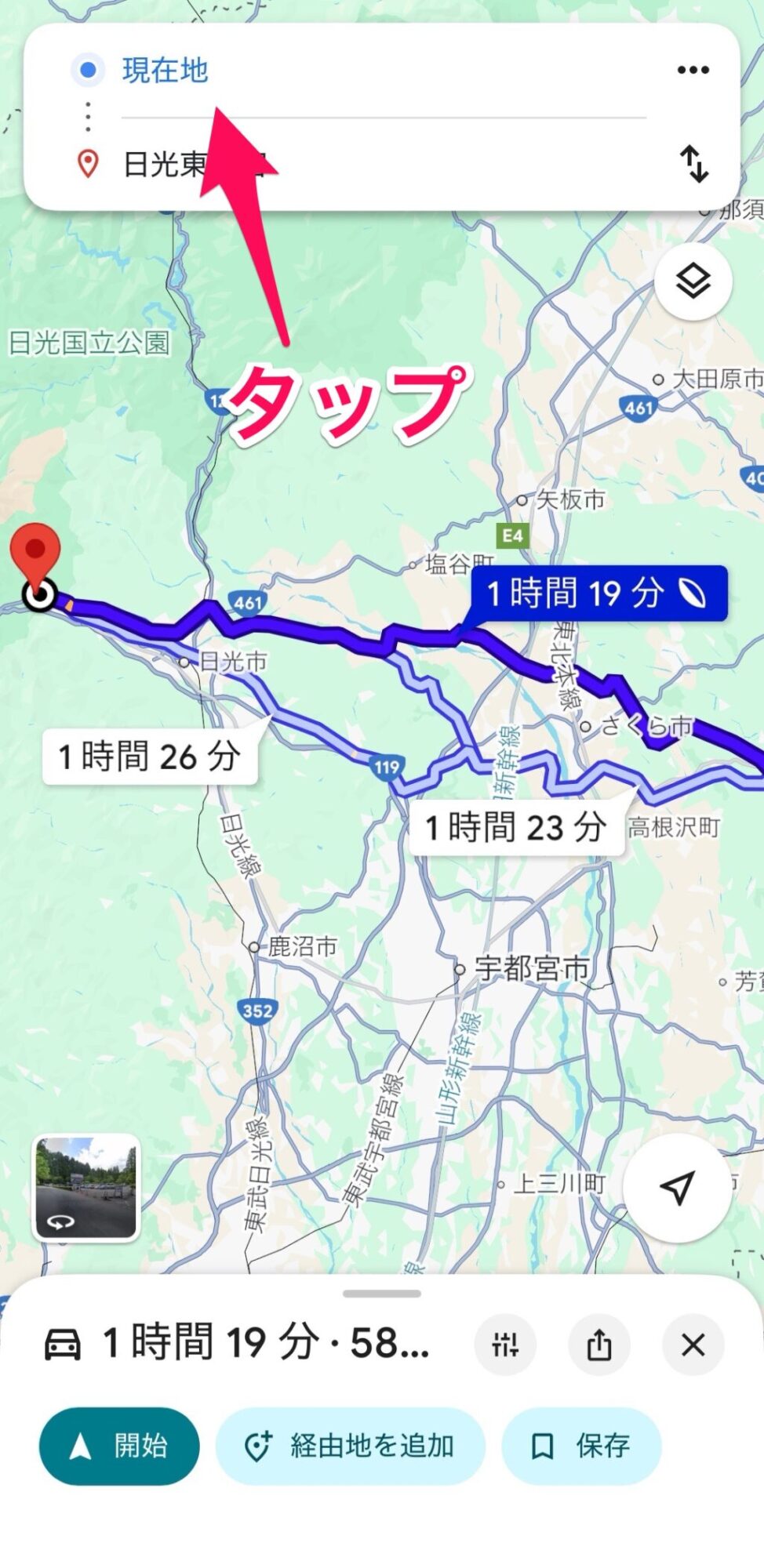Open route options filter
The height and width of the screenshot is (1568, 764).
click(x=505, y=1345)
